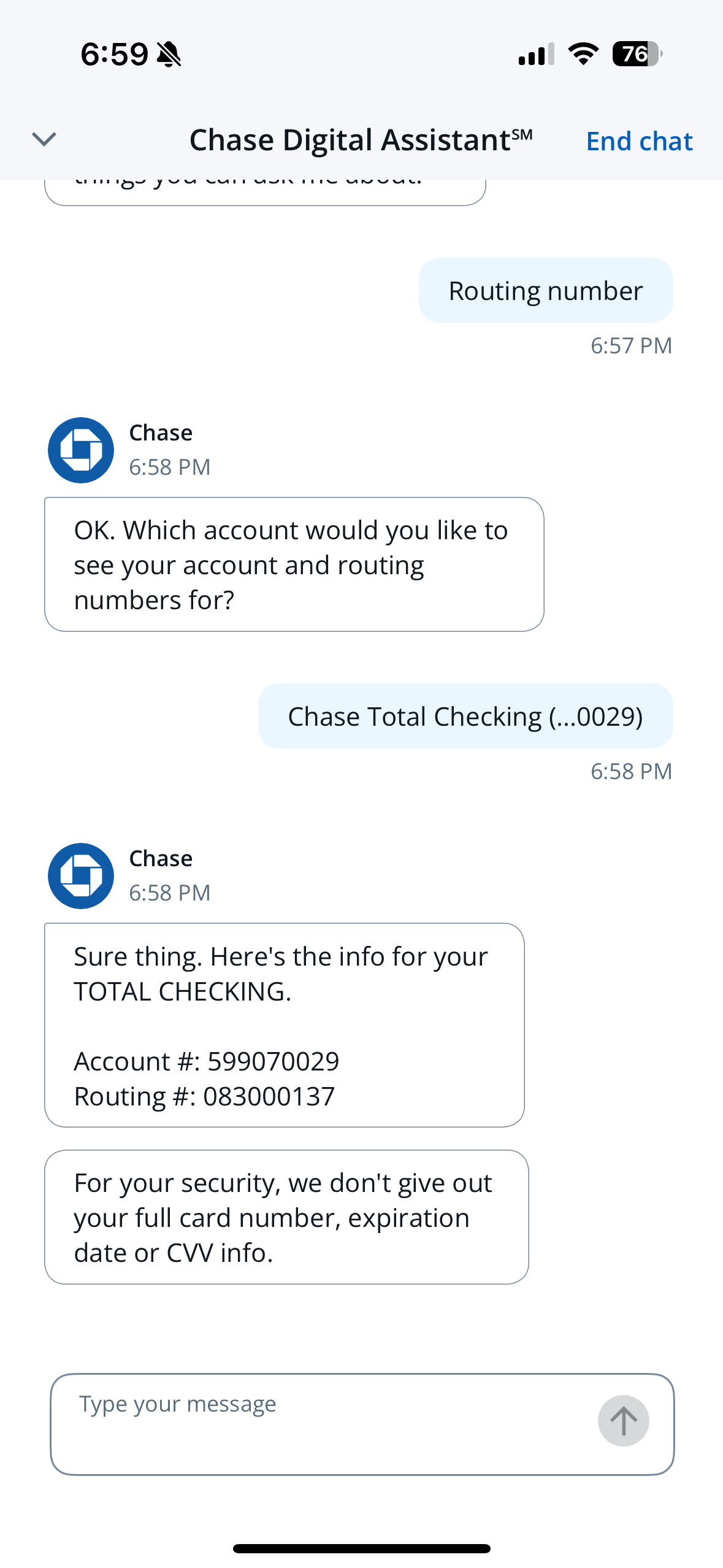This screenshot has height=1568, width=723.
Task: Focus the Type your message field
Action: [319, 1422]
